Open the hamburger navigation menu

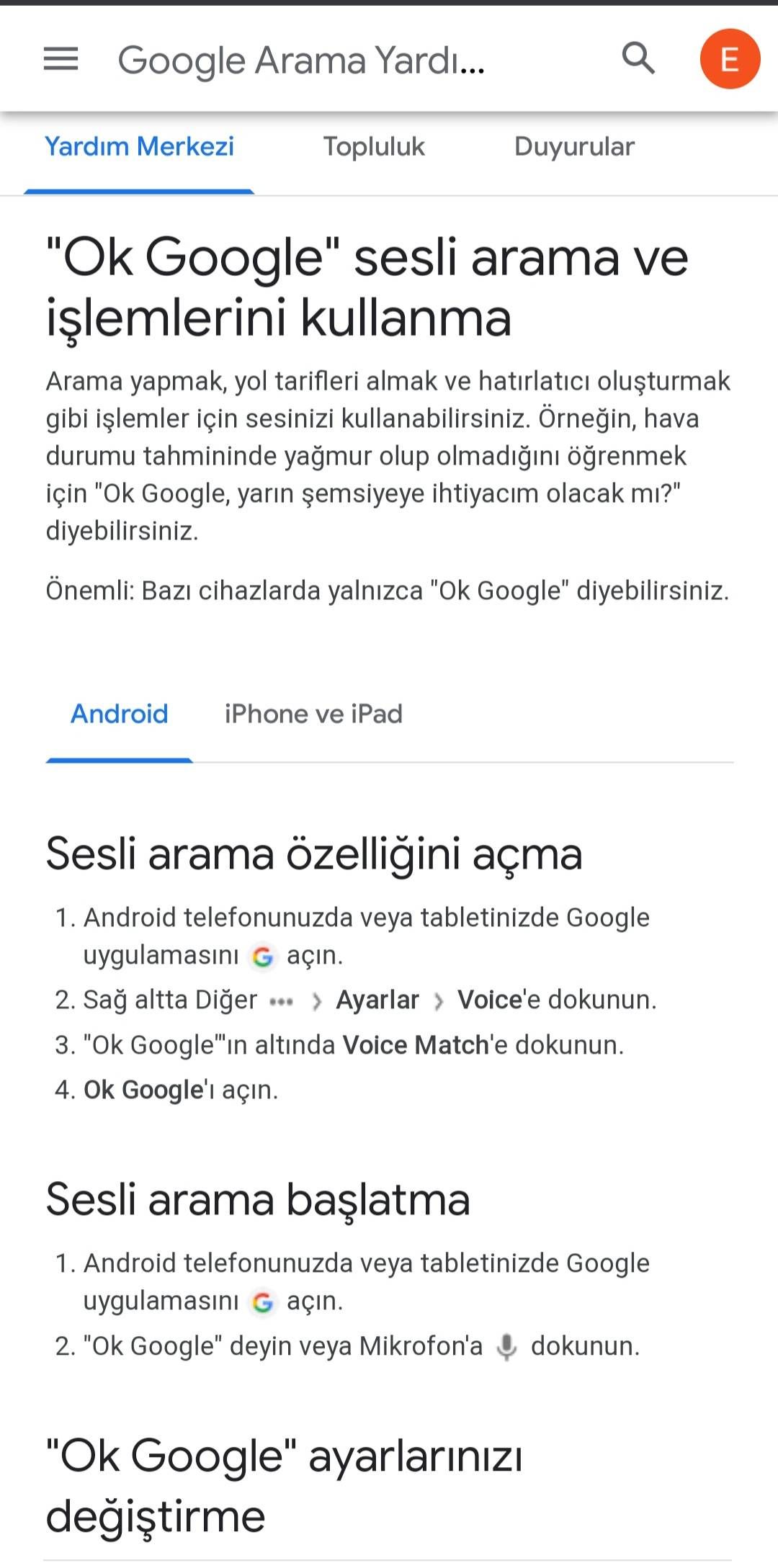61,58
